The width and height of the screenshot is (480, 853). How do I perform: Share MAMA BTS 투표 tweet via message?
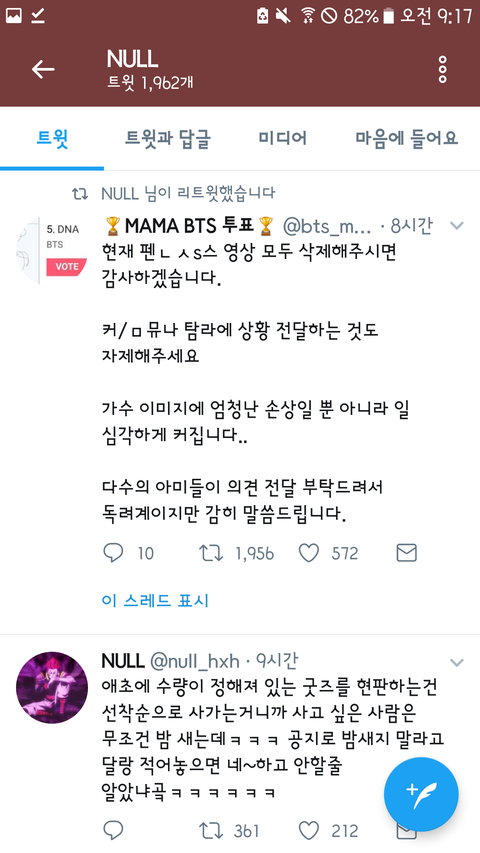(407, 553)
